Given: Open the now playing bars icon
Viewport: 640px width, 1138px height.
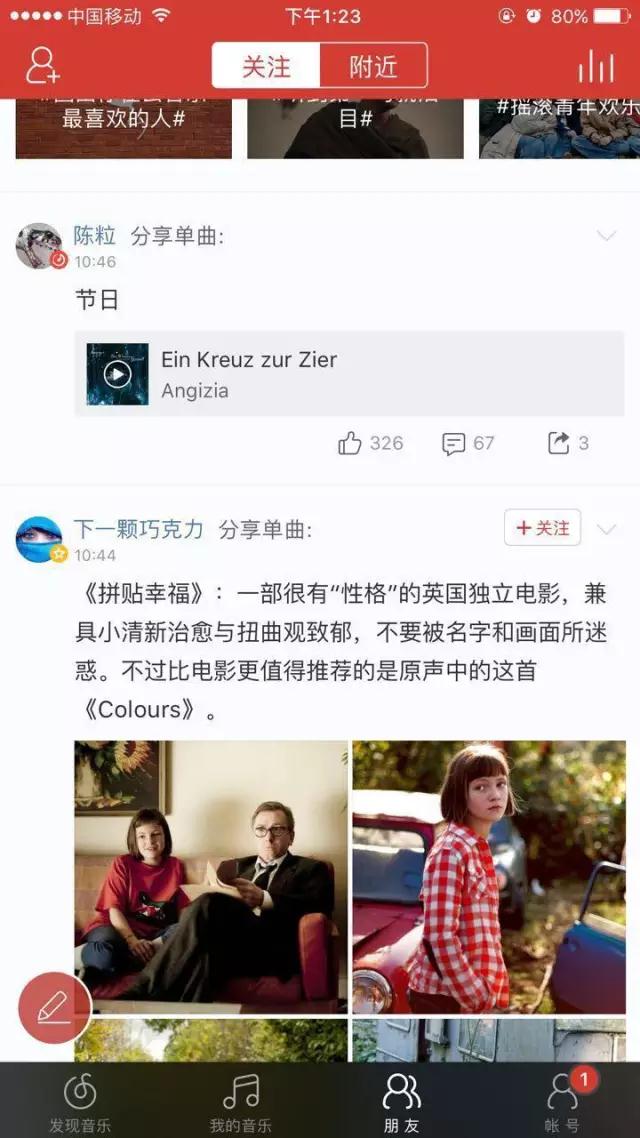Looking at the screenshot, I should point(596,66).
